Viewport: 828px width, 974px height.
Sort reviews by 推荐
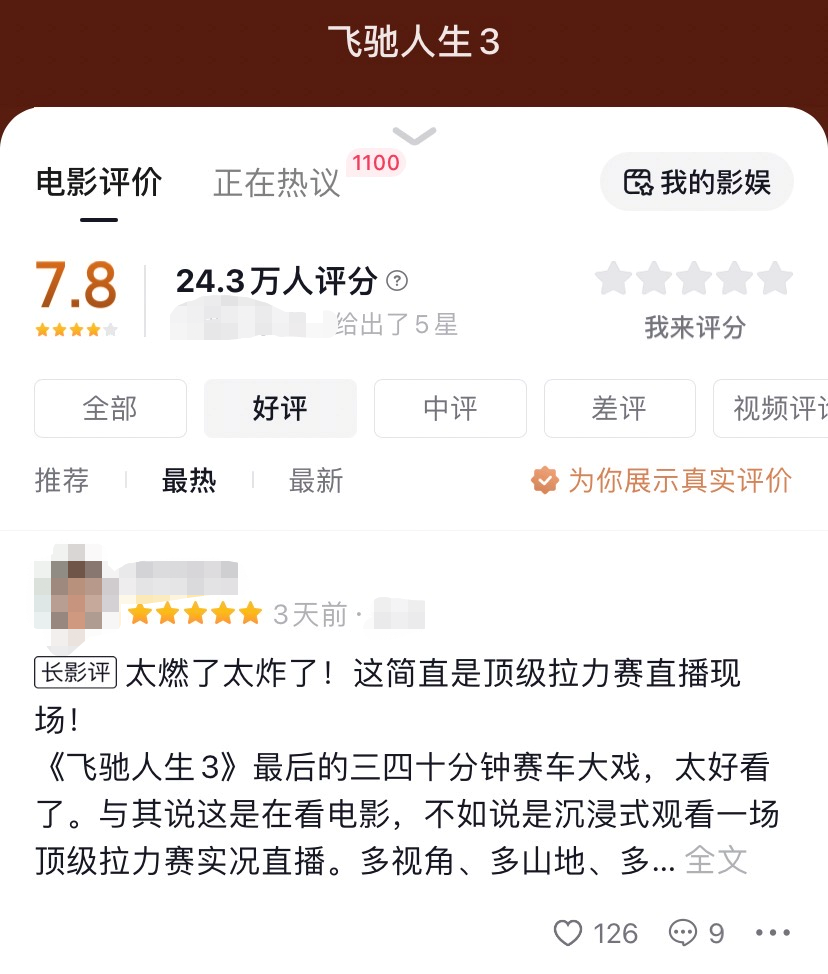pos(62,481)
